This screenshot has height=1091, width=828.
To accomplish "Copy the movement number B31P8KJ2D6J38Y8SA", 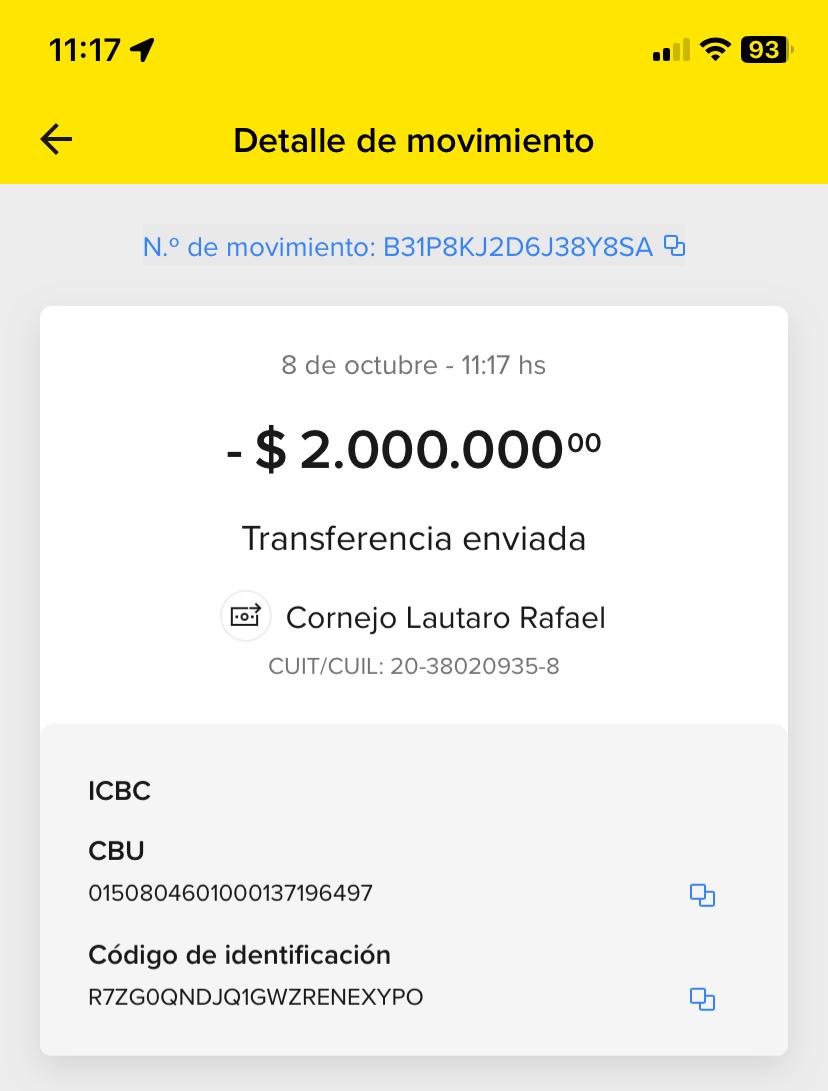I will tap(676, 246).
